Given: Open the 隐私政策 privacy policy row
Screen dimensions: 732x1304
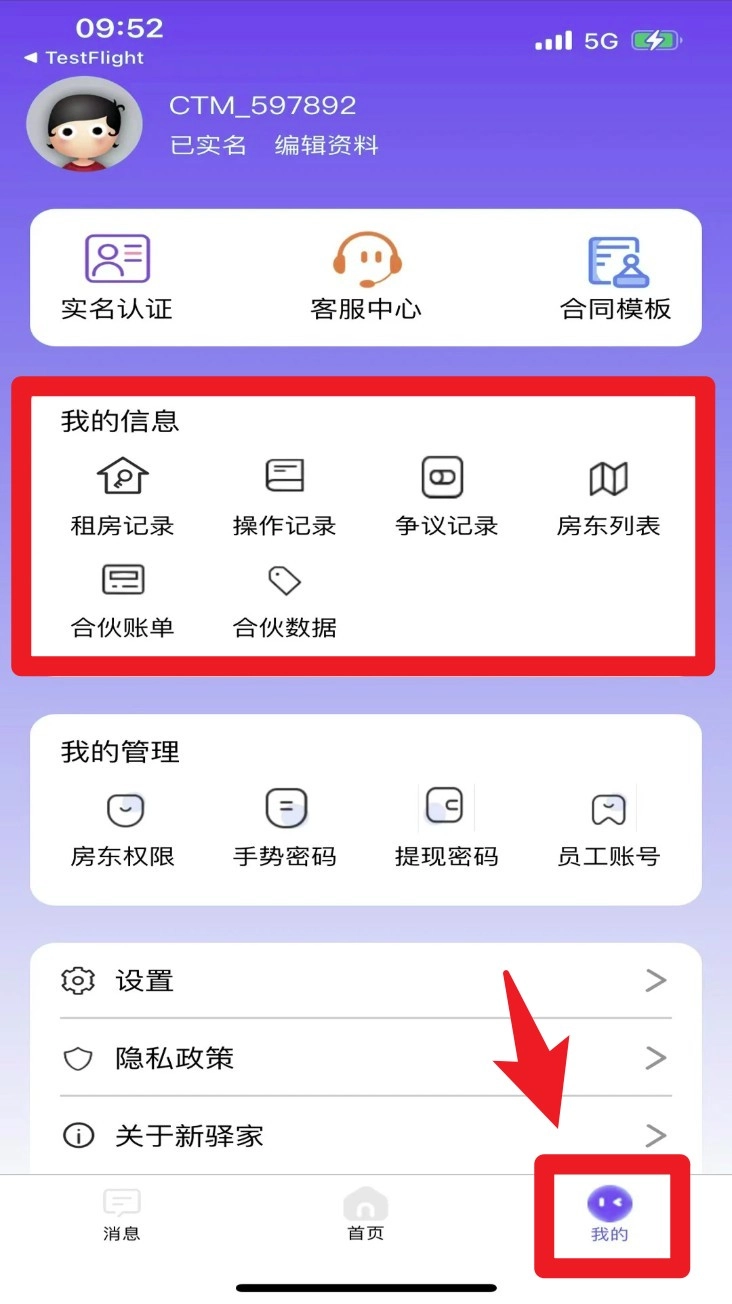Looking at the screenshot, I should 366,1058.
